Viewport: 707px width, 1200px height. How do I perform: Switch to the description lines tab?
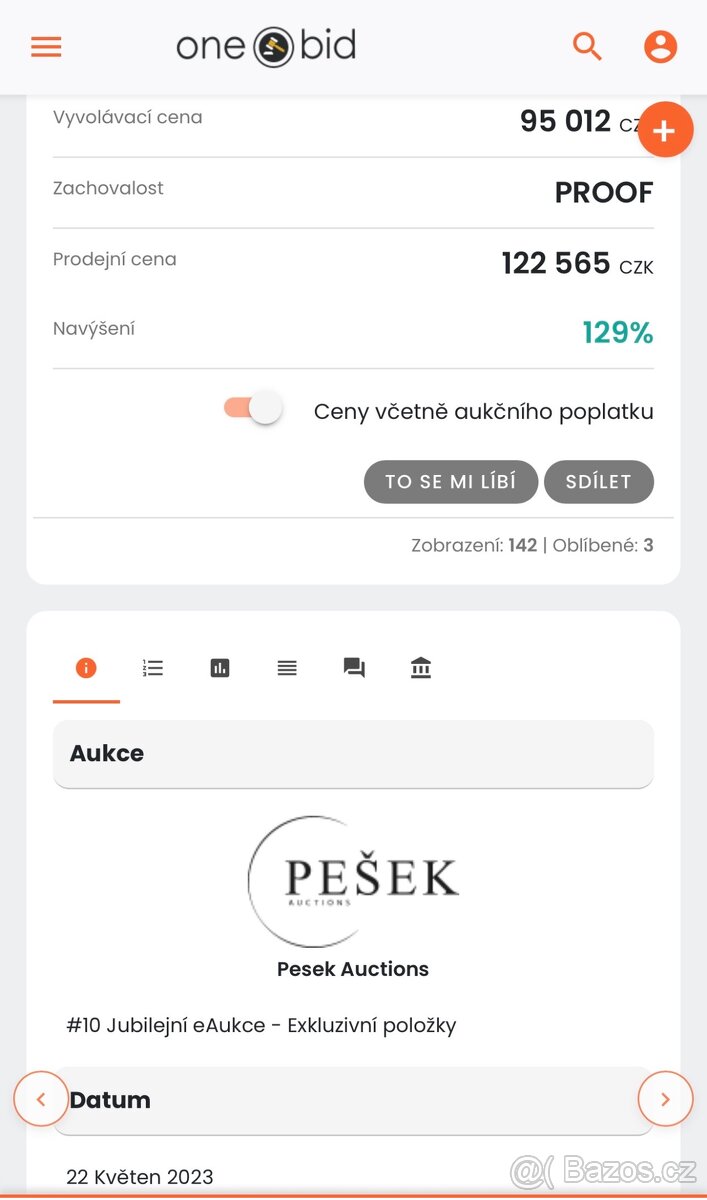(x=287, y=668)
